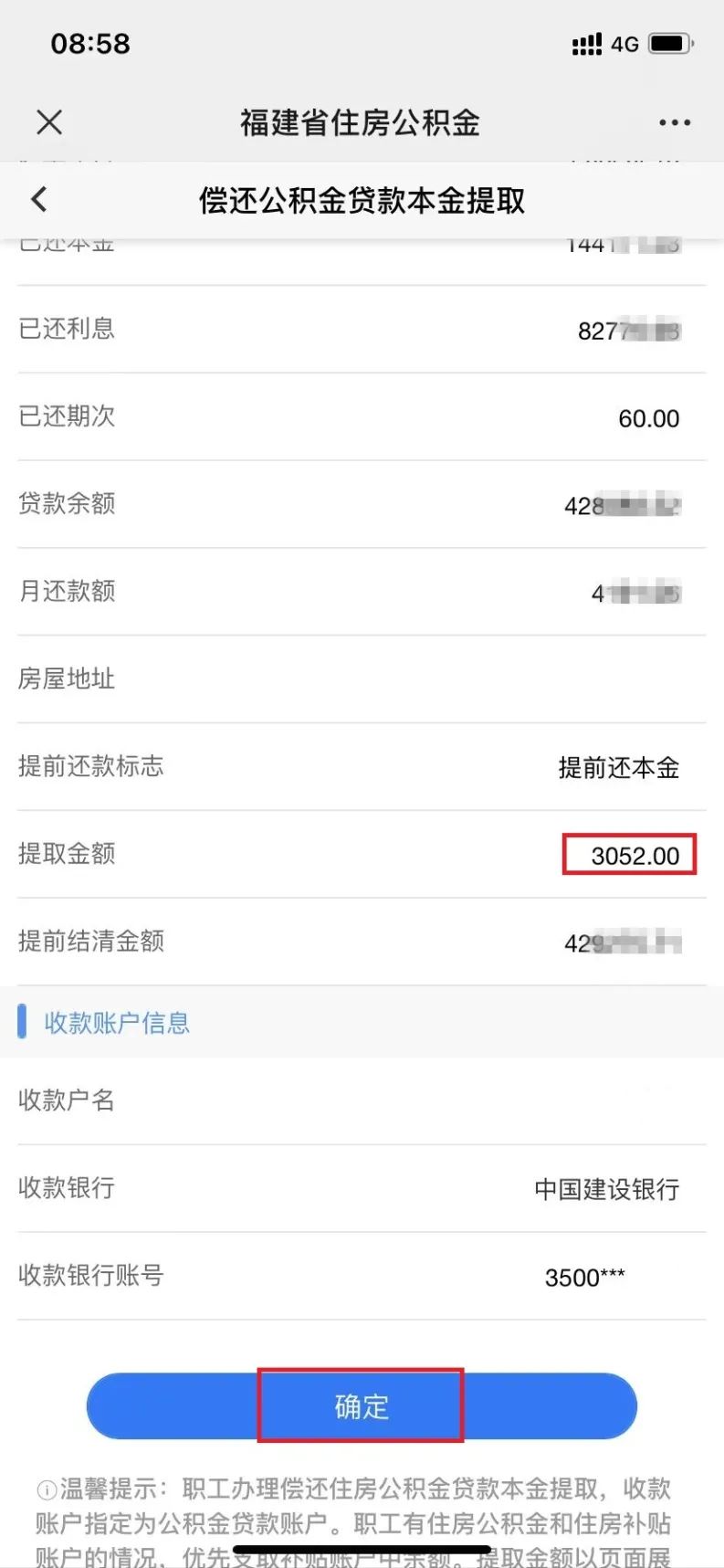
Task: Tap the battery icon in status bar
Action: (x=669, y=41)
